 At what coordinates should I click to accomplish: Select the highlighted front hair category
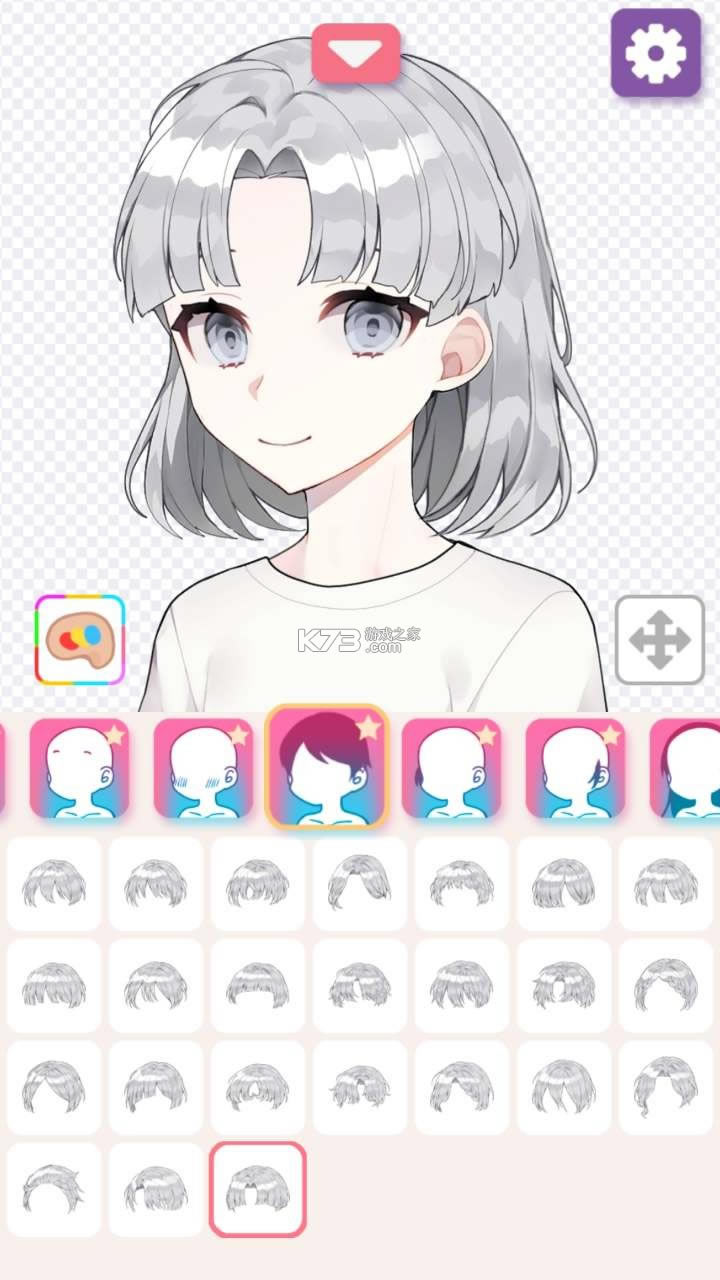click(x=327, y=766)
